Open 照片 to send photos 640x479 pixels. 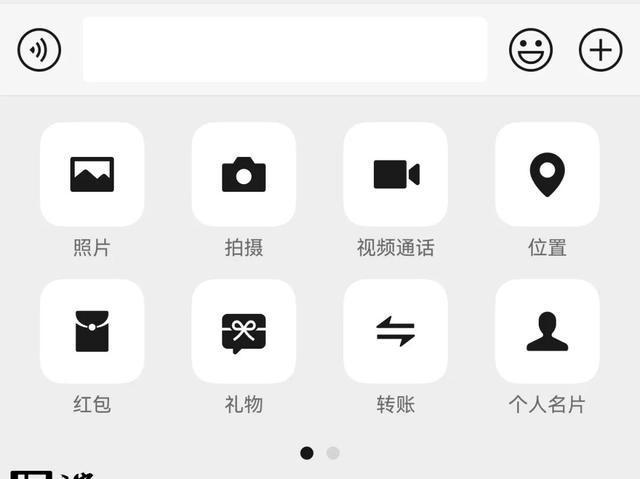(x=92, y=175)
